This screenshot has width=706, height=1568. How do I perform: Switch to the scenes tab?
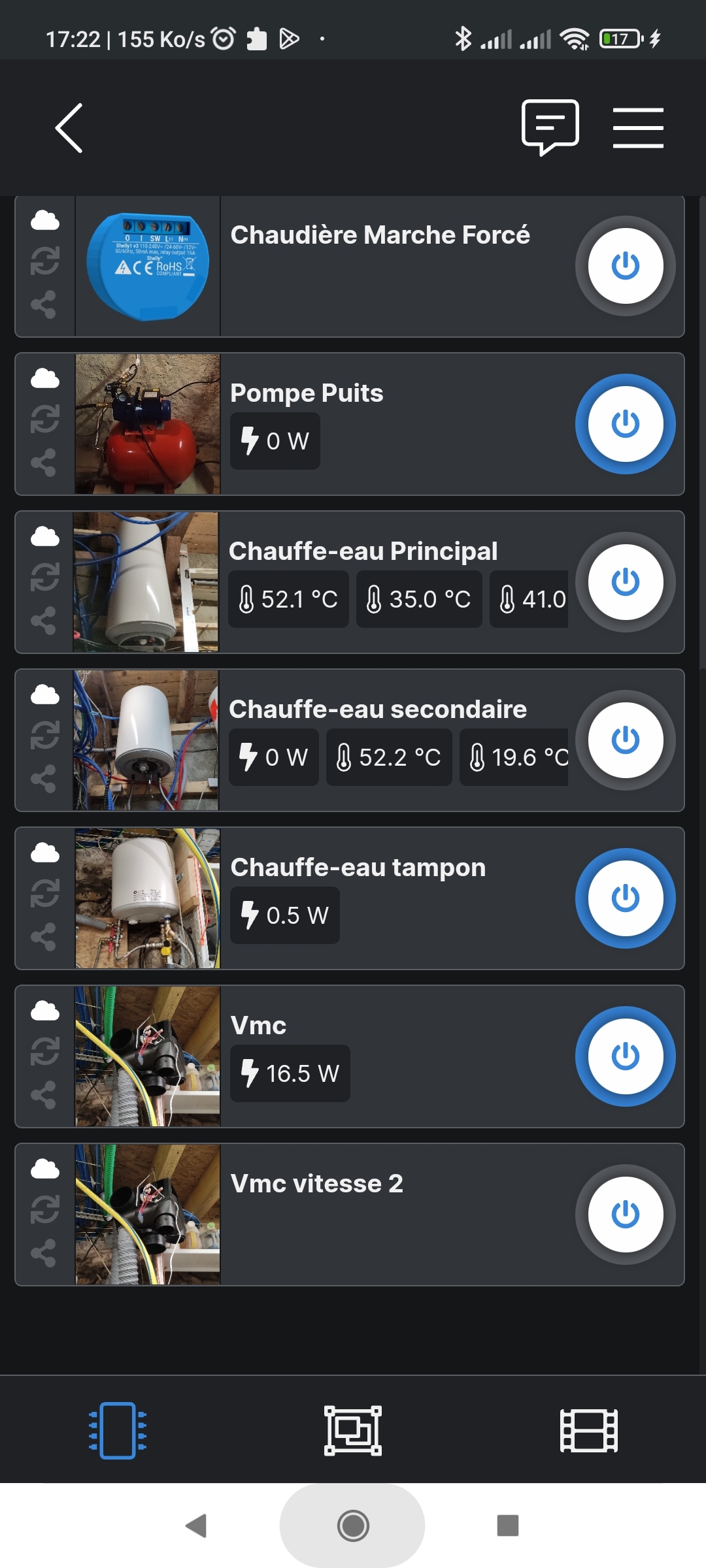pos(588,1430)
